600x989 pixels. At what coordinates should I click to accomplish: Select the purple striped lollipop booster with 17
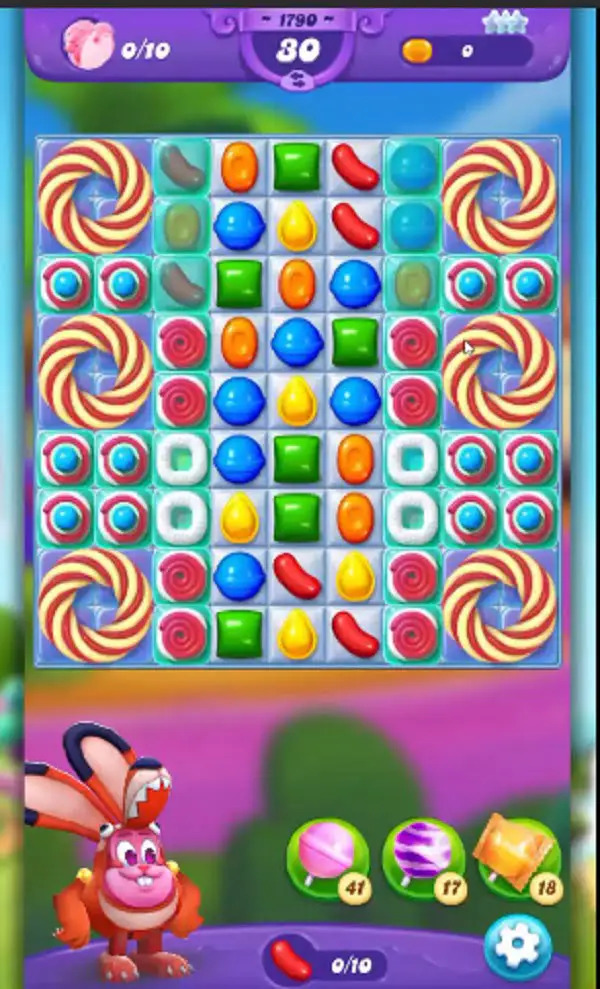coord(423,859)
